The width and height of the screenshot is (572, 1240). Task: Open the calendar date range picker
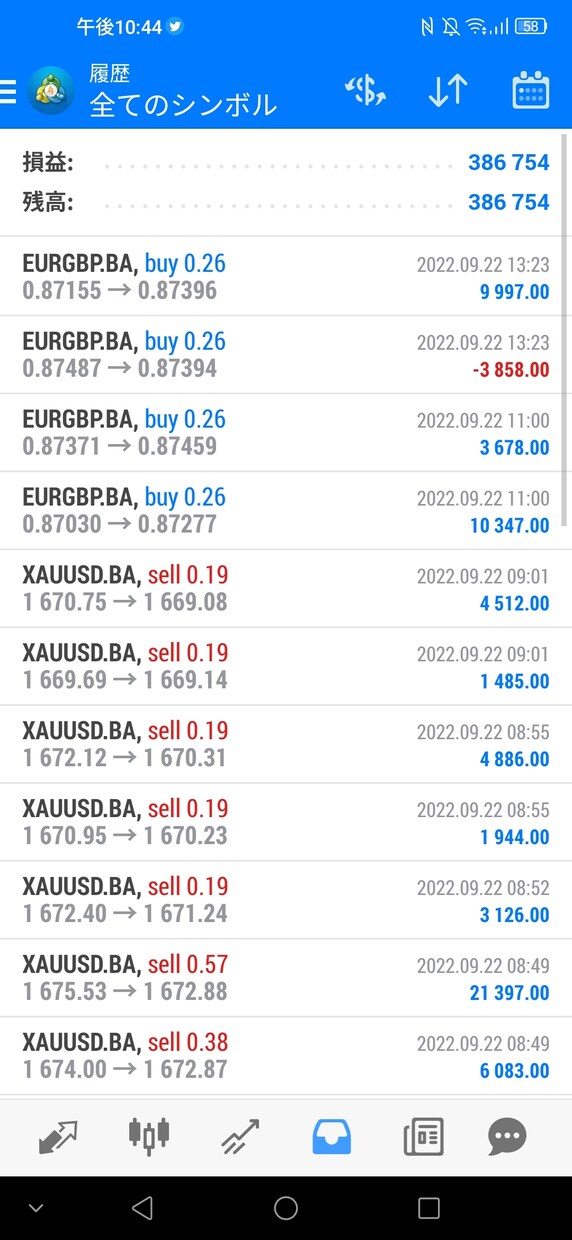pos(530,91)
